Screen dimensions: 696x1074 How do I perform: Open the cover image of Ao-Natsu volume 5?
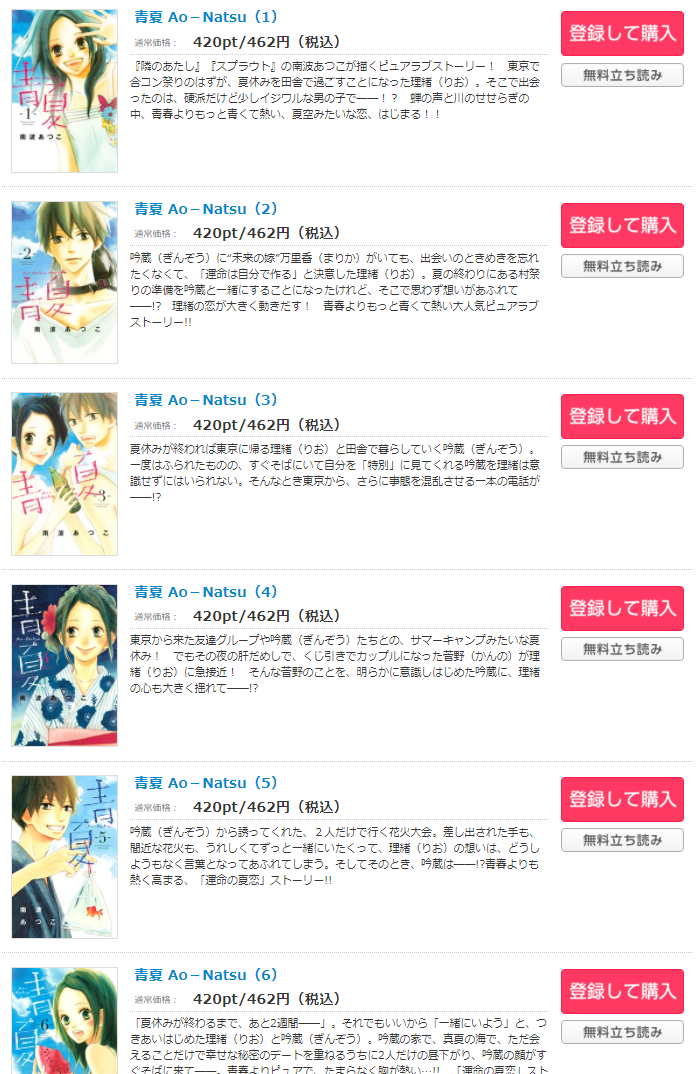point(64,856)
